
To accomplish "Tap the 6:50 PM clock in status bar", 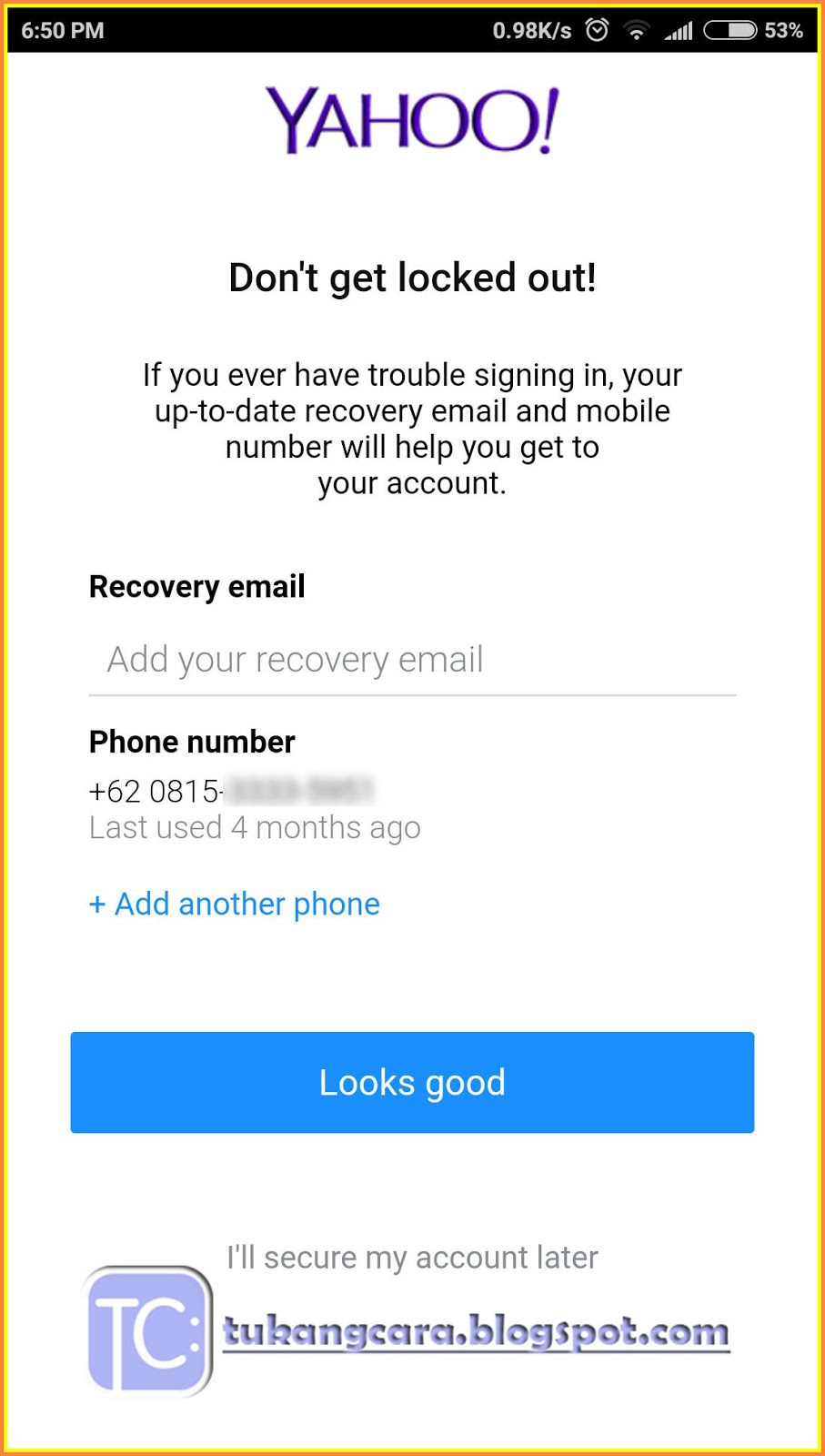I will 60,29.
